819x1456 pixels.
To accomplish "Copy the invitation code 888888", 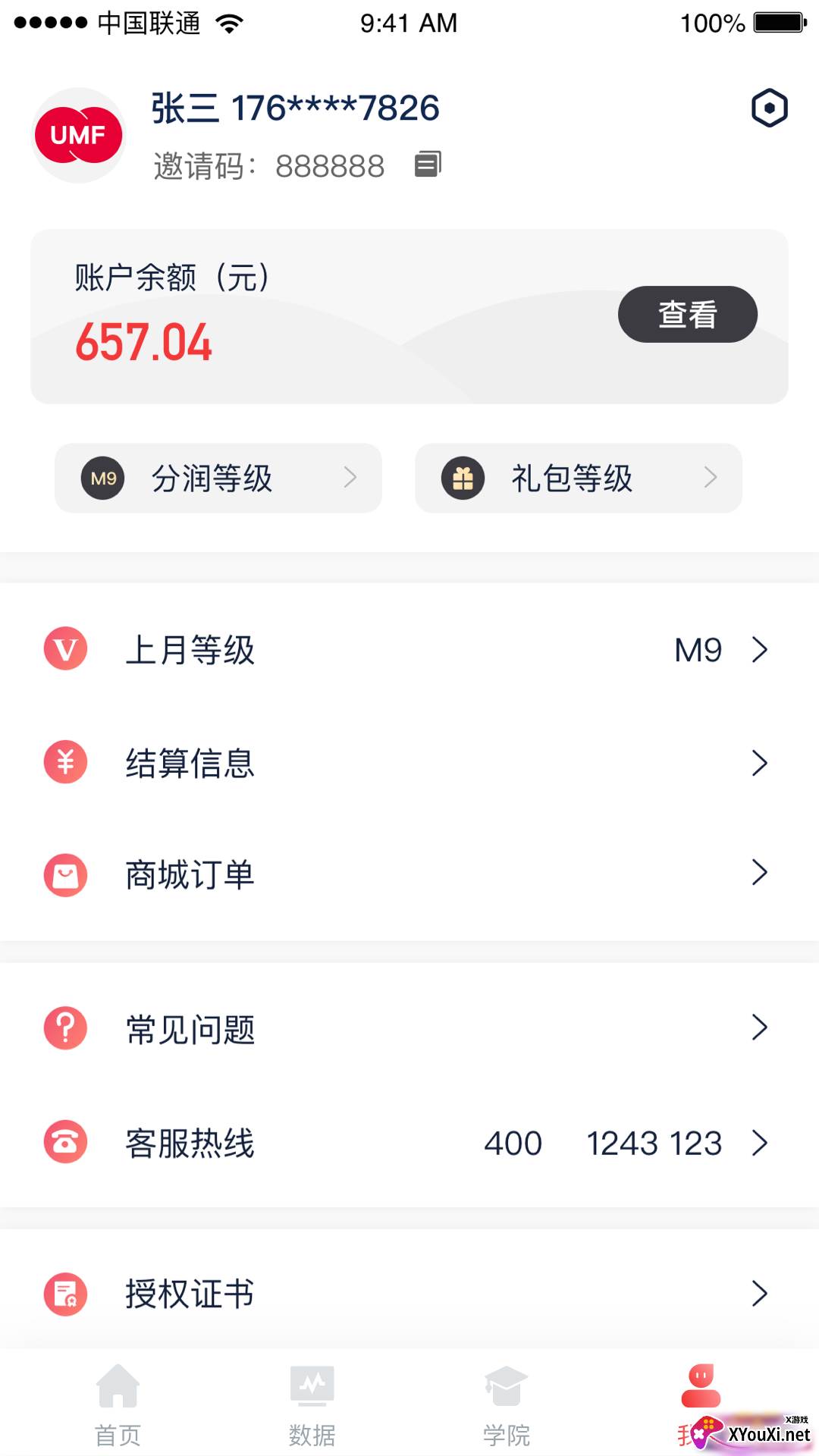I will pos(428,164).
